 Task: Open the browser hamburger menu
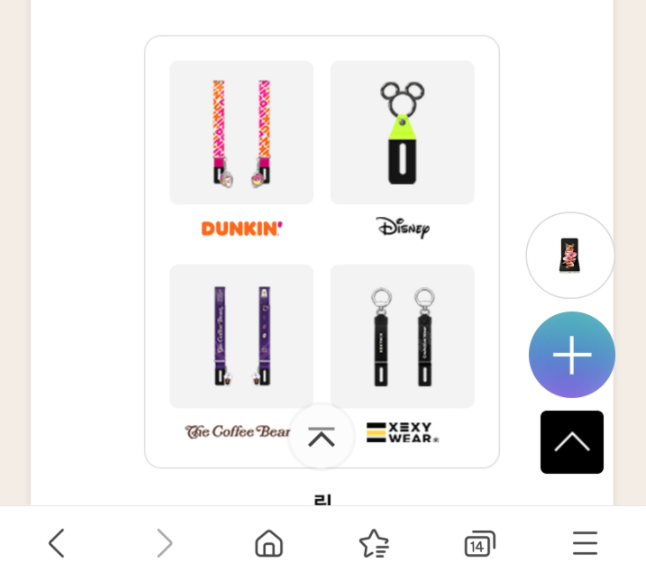585,543
